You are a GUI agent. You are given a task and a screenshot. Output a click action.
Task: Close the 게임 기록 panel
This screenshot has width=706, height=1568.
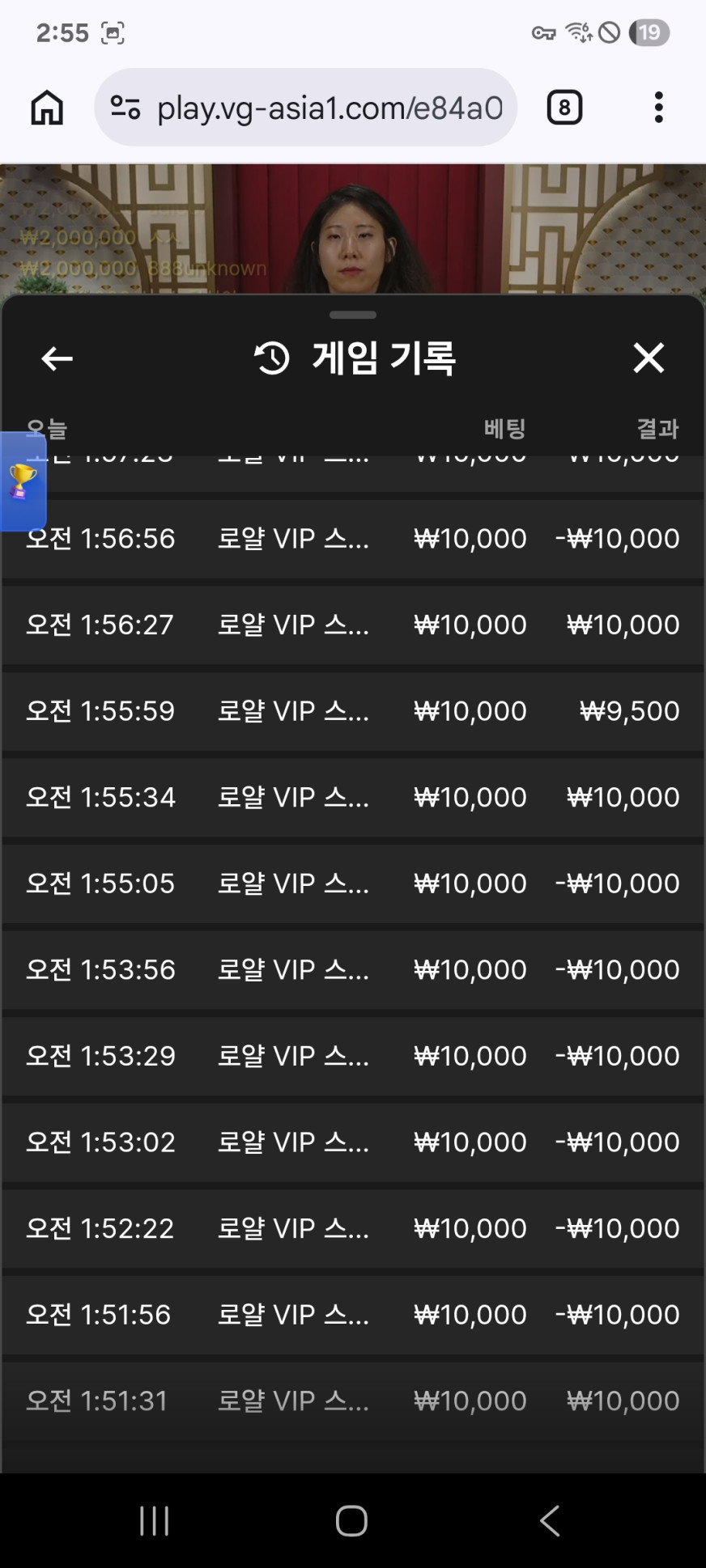coord(649,358)
